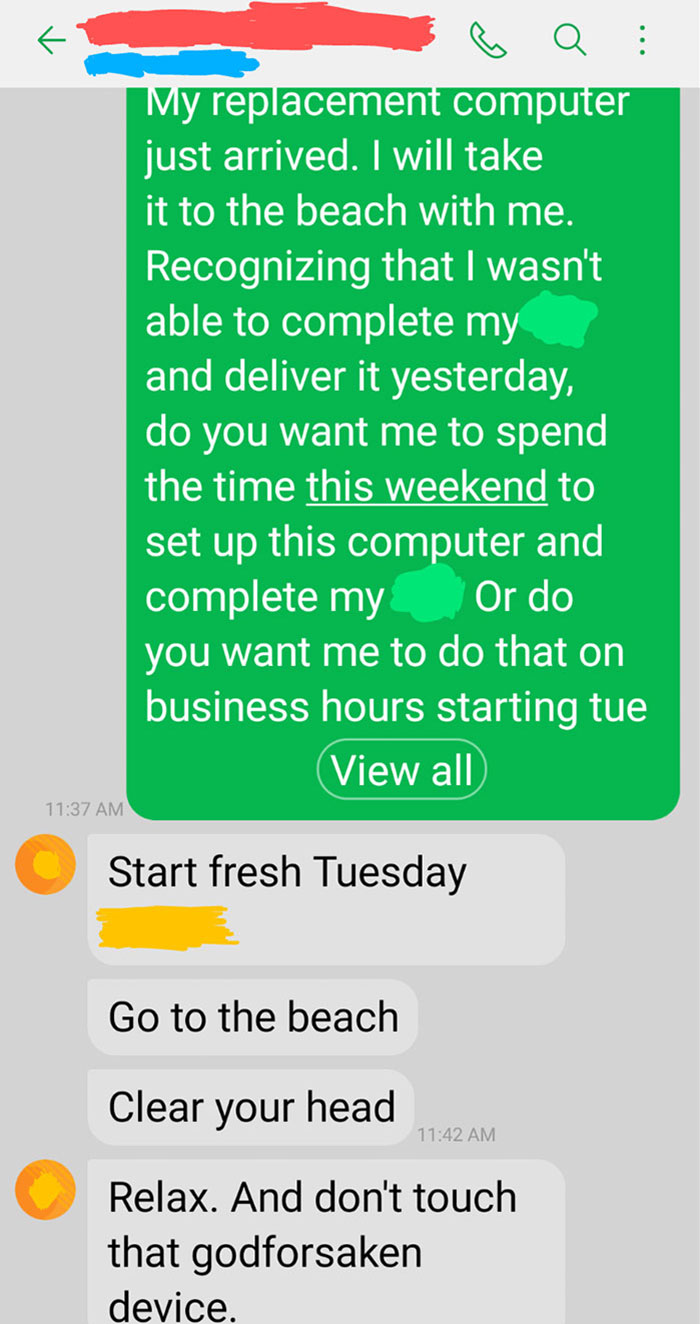Search within this conversation
Screen dimensions: 700x1324
tap(567, 41)
